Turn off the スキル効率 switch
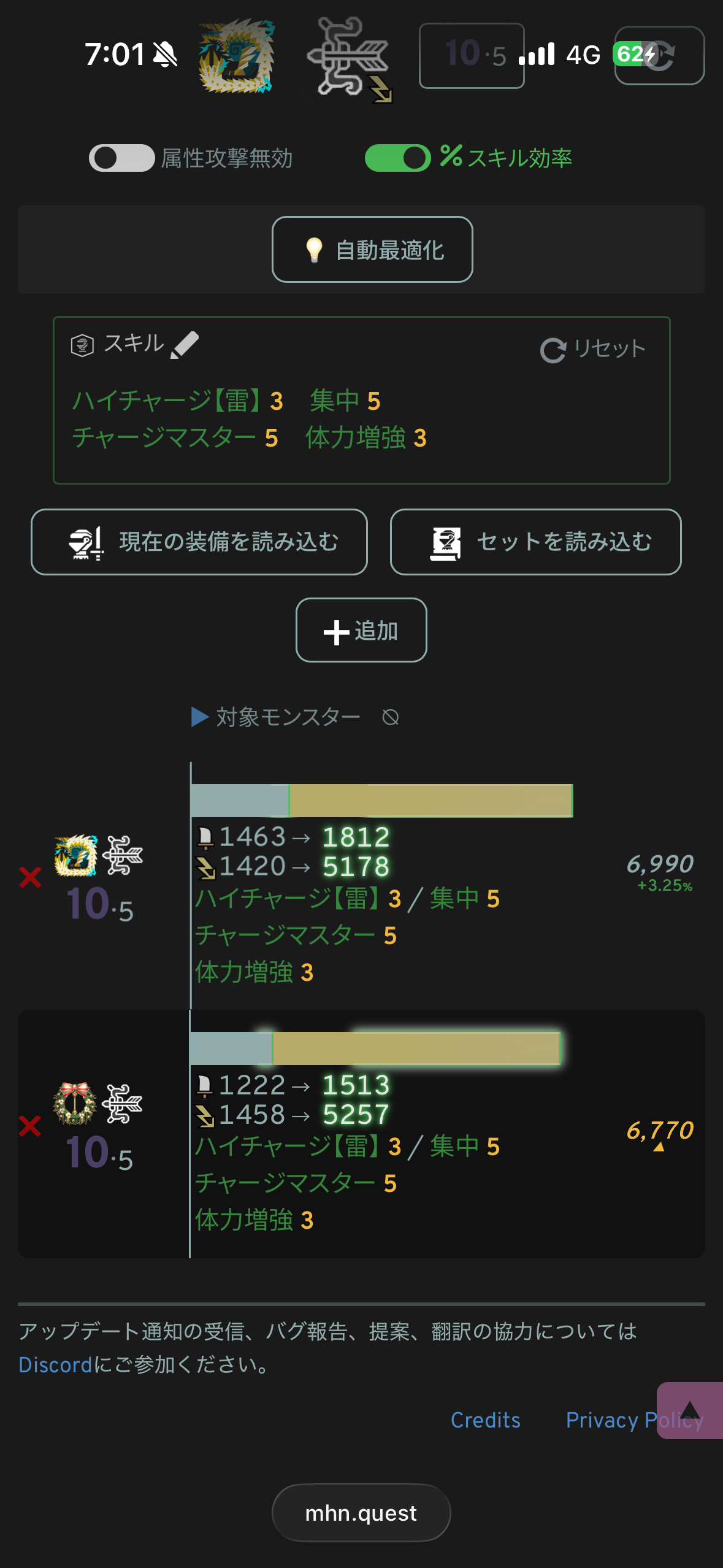The height and width of the screenshot is (1568, 723). pos(397,158)
